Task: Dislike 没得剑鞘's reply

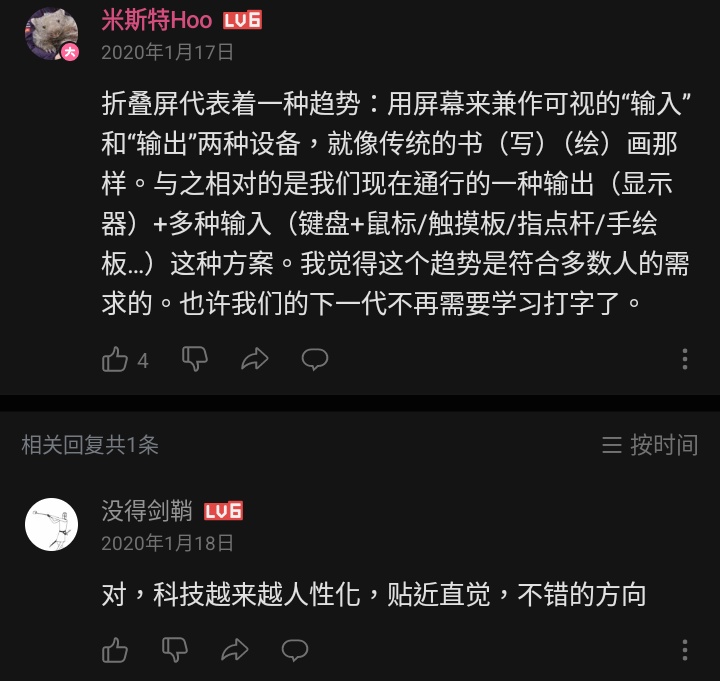Action: click(175, 651)
